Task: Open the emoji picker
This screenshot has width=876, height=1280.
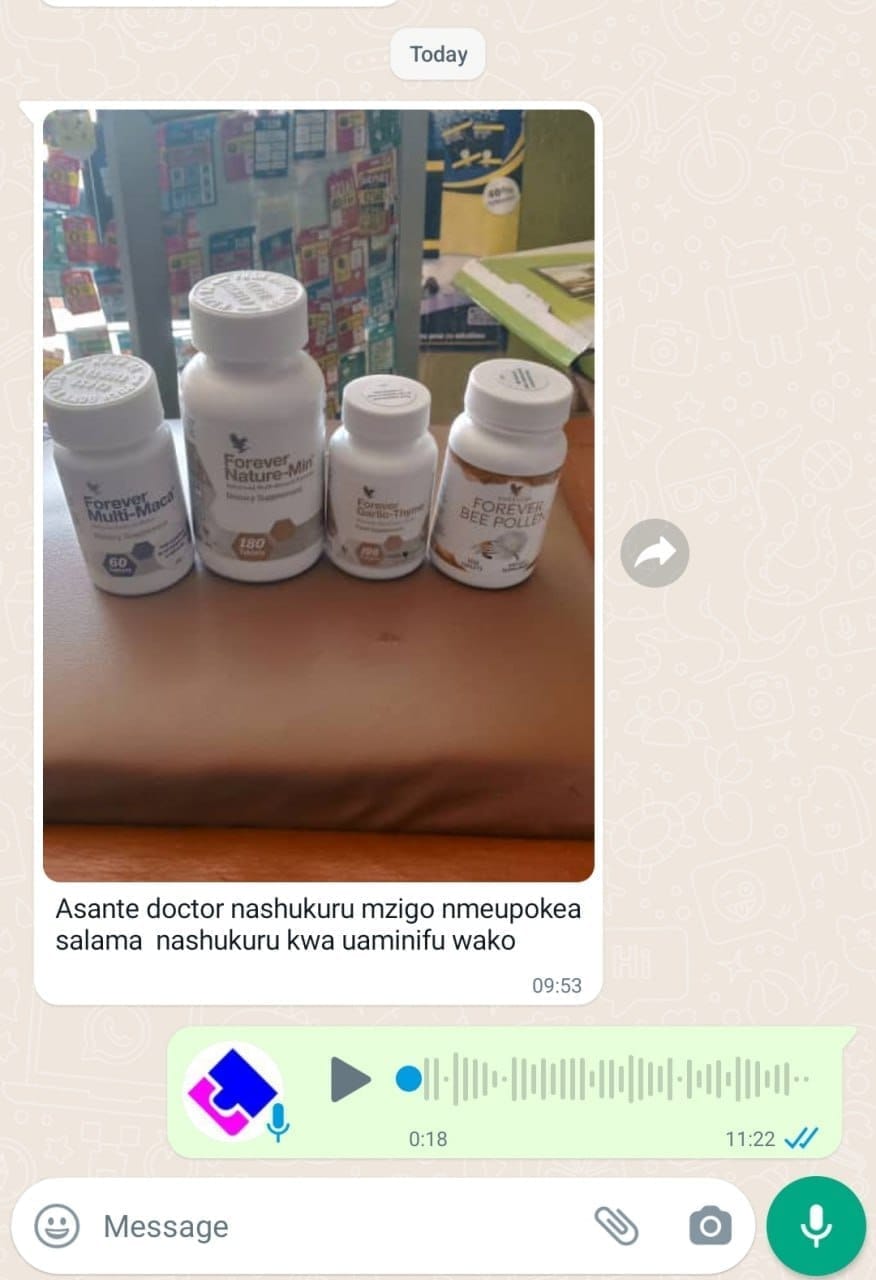Action: click(57, 1225)
